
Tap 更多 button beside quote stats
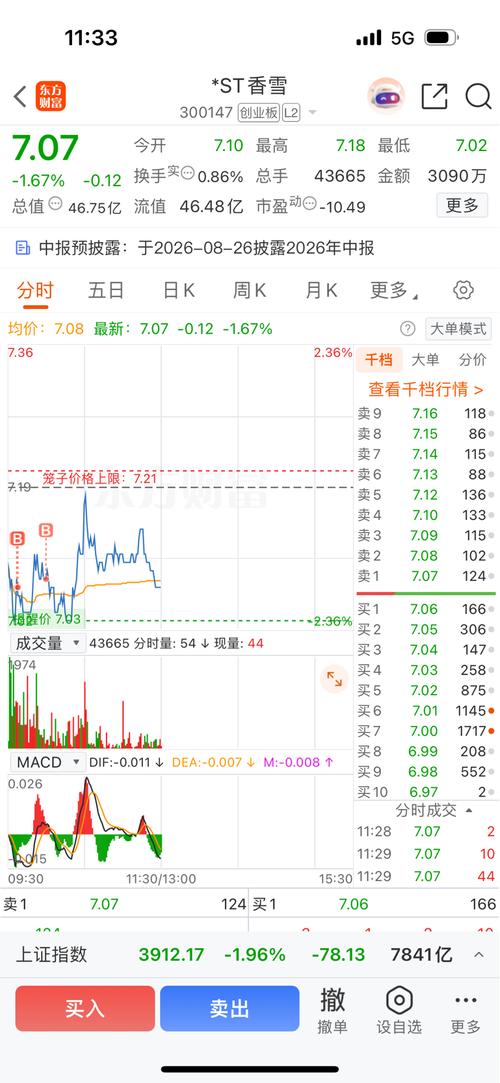(462, 205)
